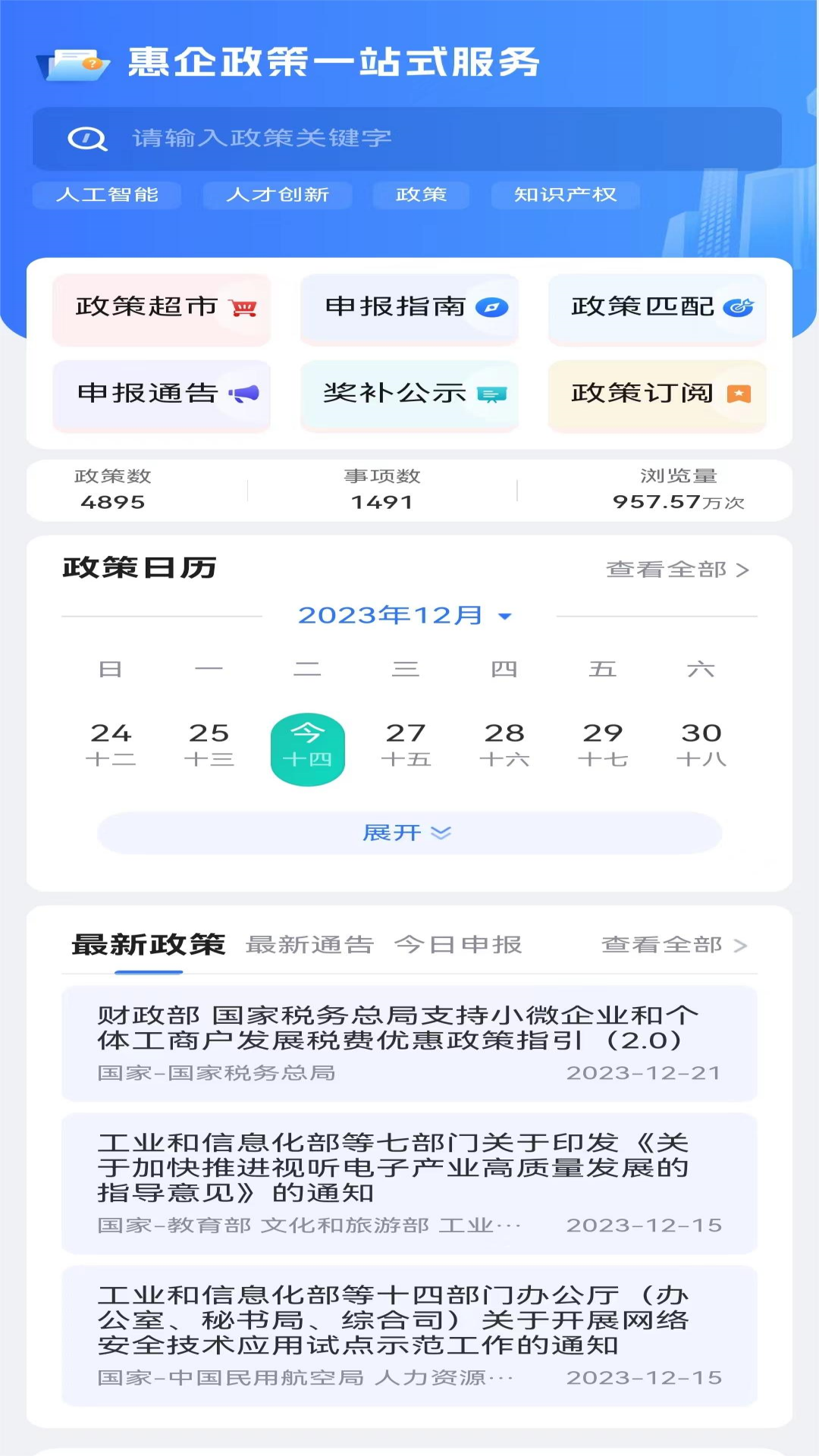Image resolution: width=819 pixels, height=1456 pixels.
Task: Open the 申报指南 compass feature
Action: 409,309
